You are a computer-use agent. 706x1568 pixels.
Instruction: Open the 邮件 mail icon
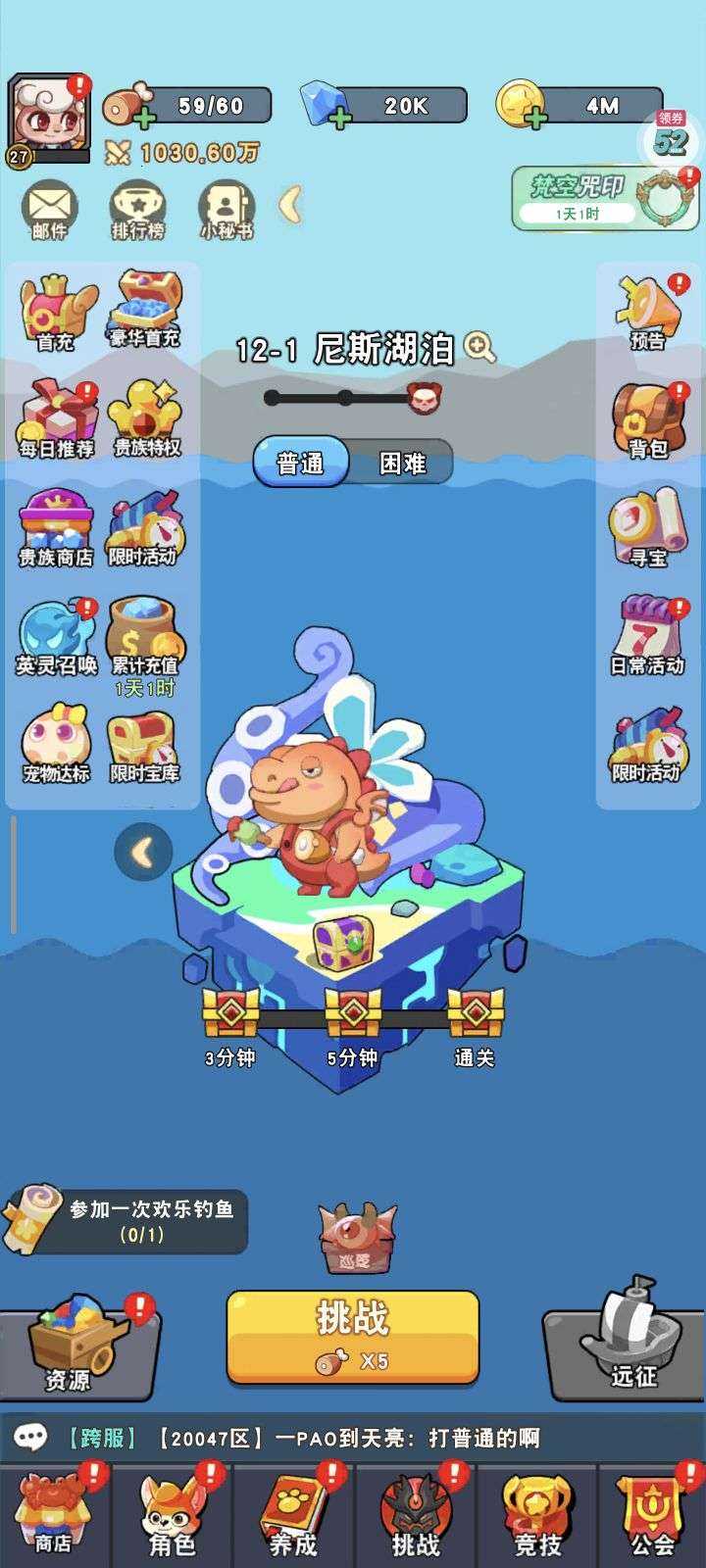point(51,210)
